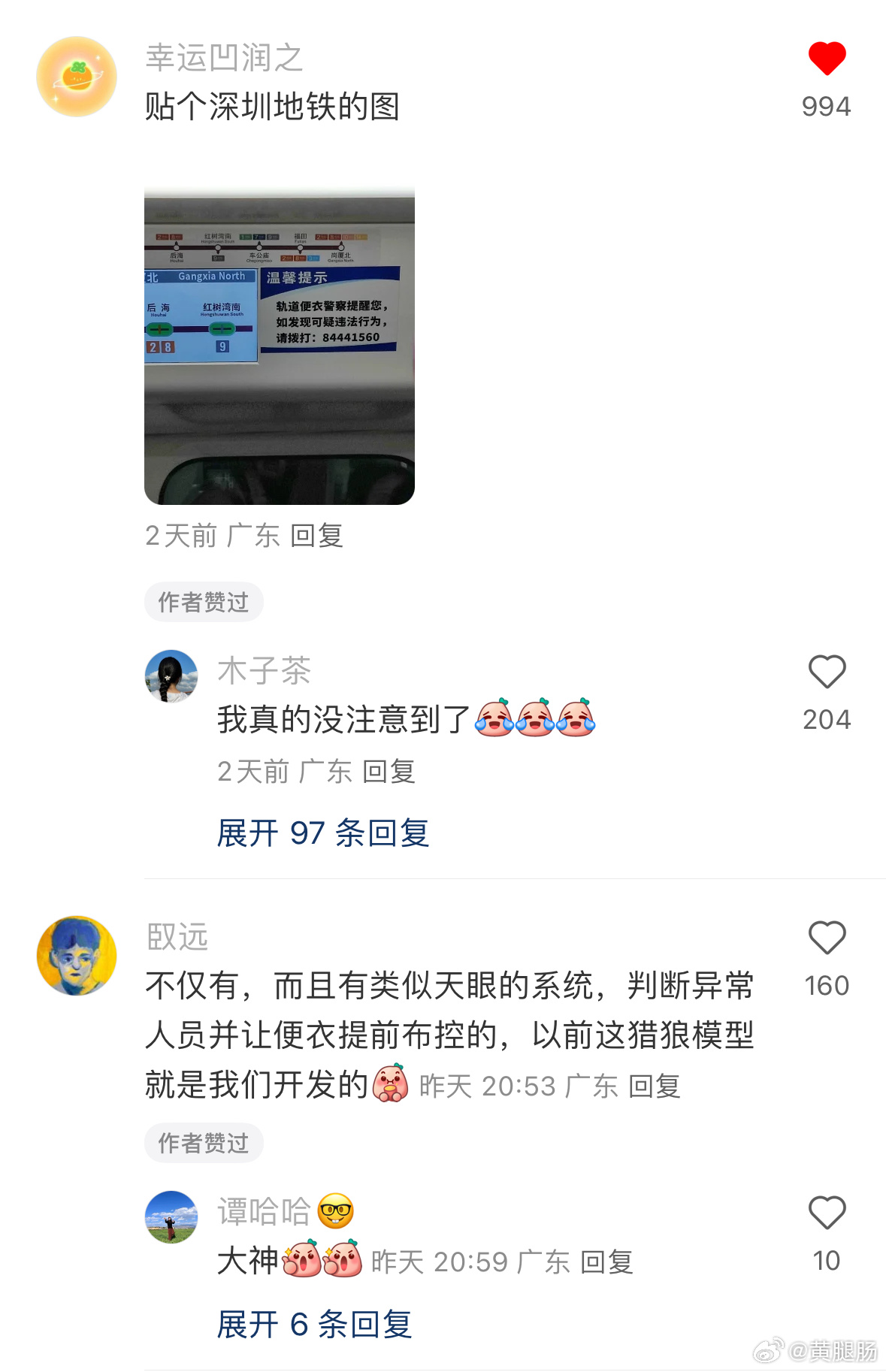
Task: Reply to 木子茶's comment
Action: (x=389, y=772)
